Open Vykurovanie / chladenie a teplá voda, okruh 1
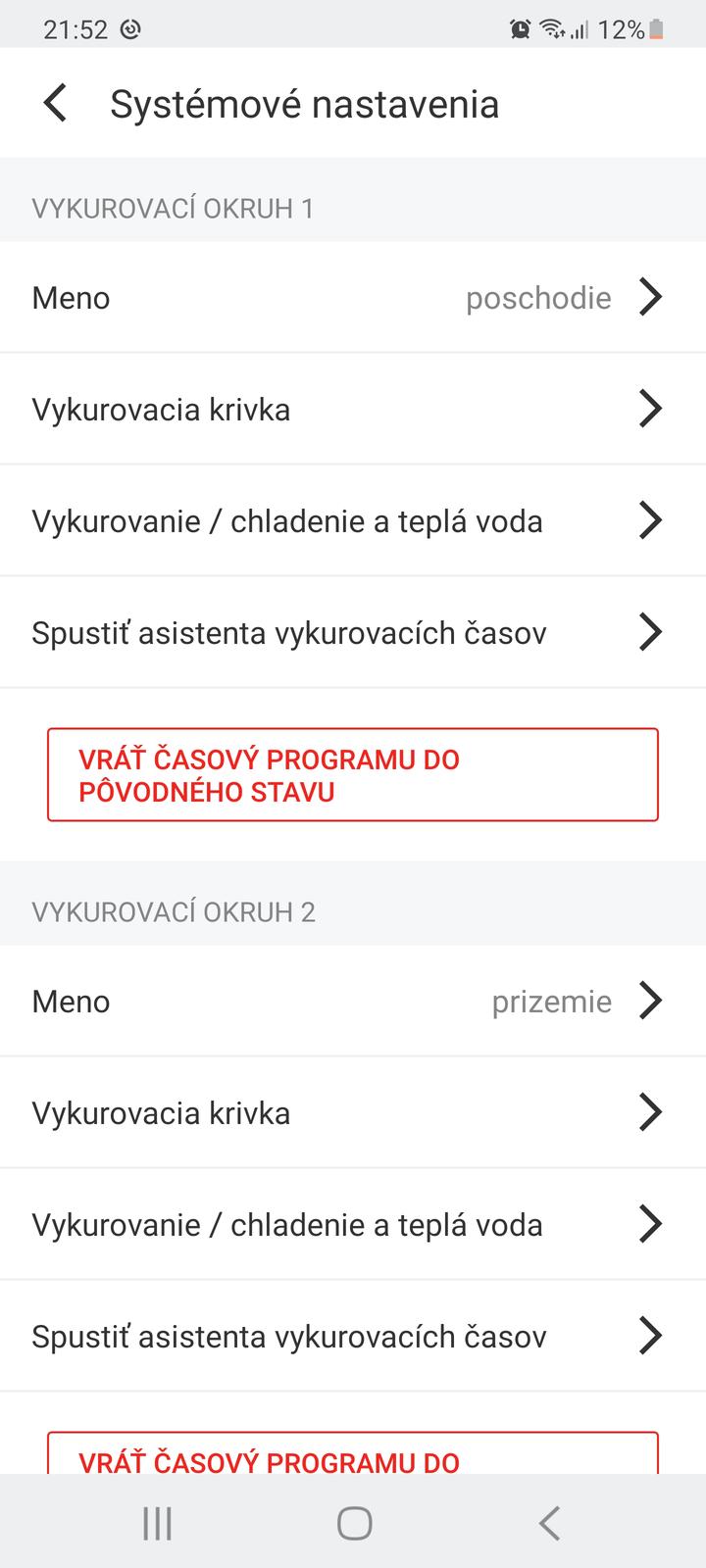Screen dimensions: 706x1568 pos(353,520)
